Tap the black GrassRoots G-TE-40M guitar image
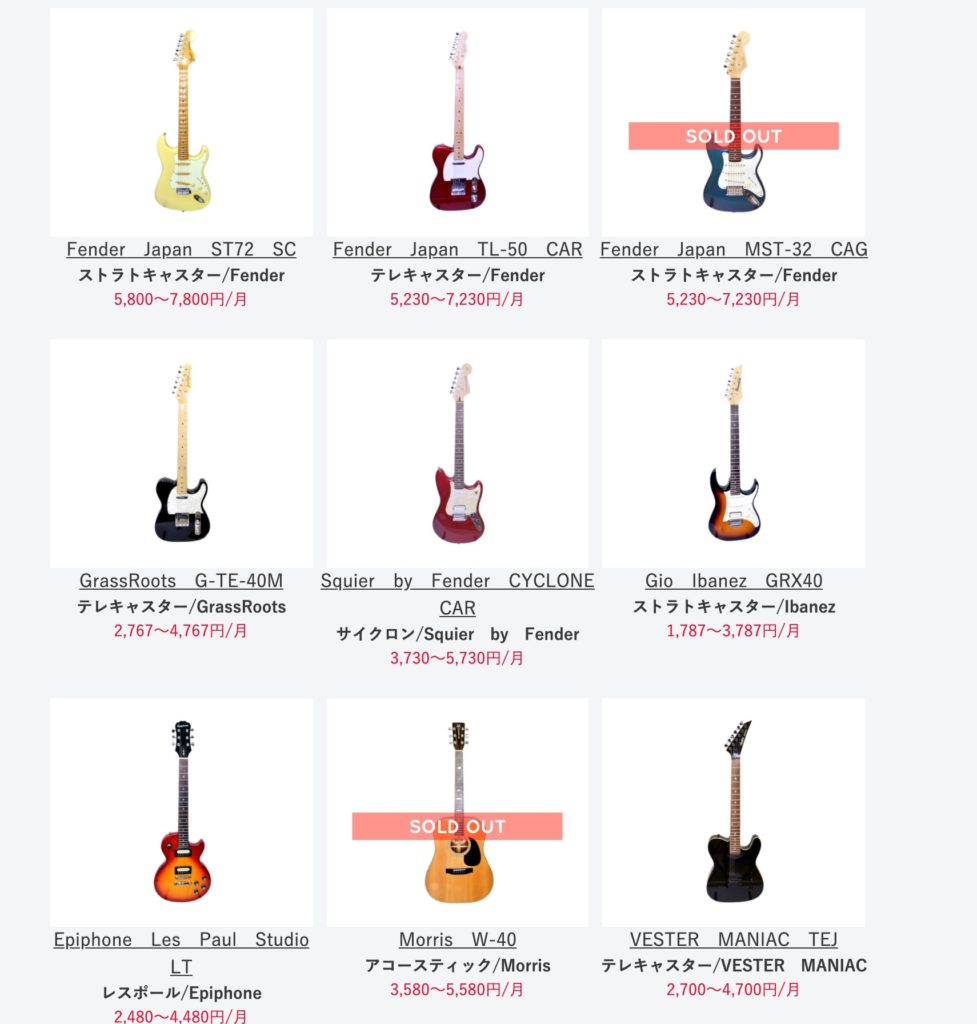Screen dimensions: 977x1024 (x=181, y=453)
